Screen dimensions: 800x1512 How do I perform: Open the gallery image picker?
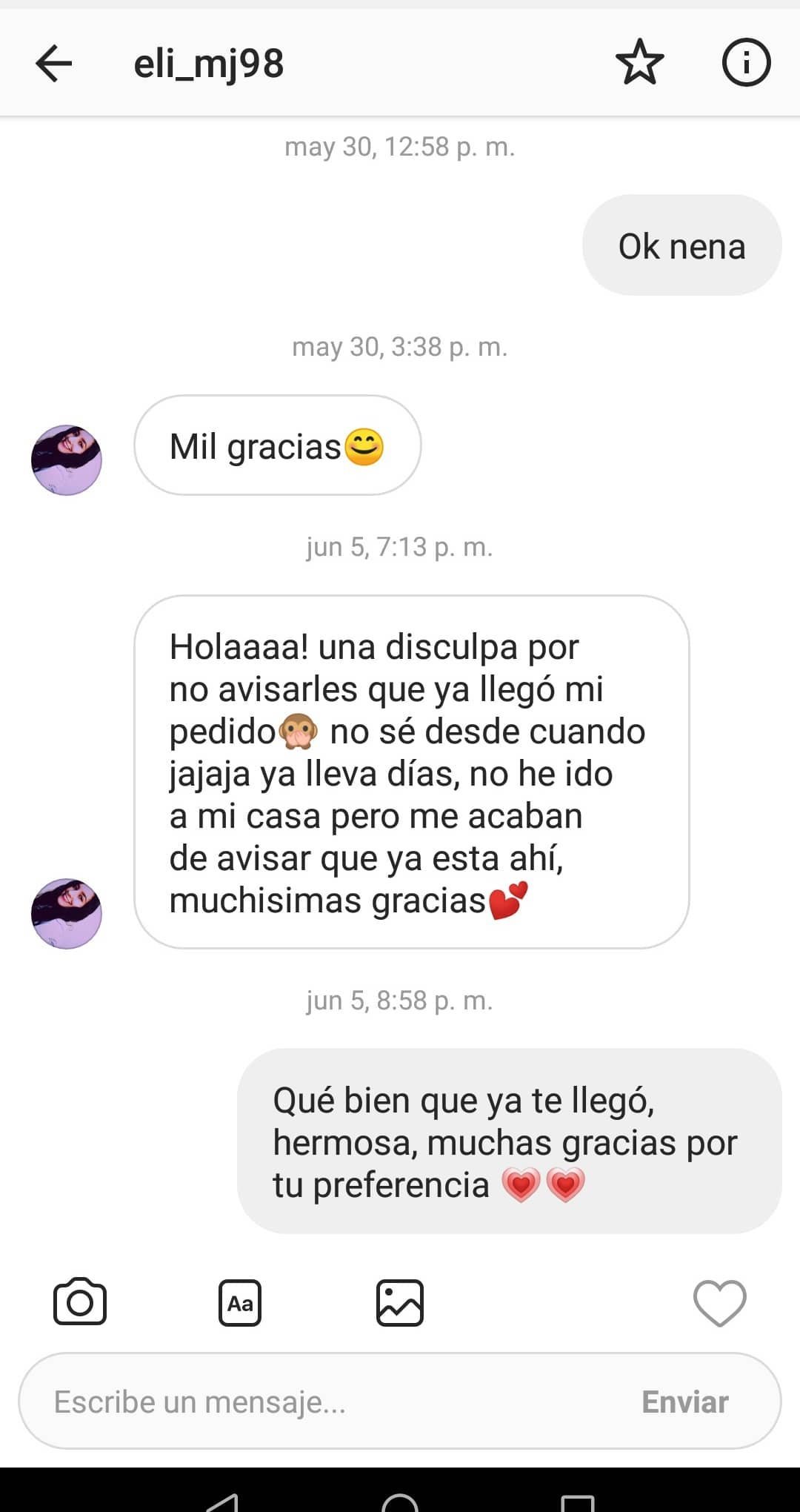click(x=400, y=1302)
